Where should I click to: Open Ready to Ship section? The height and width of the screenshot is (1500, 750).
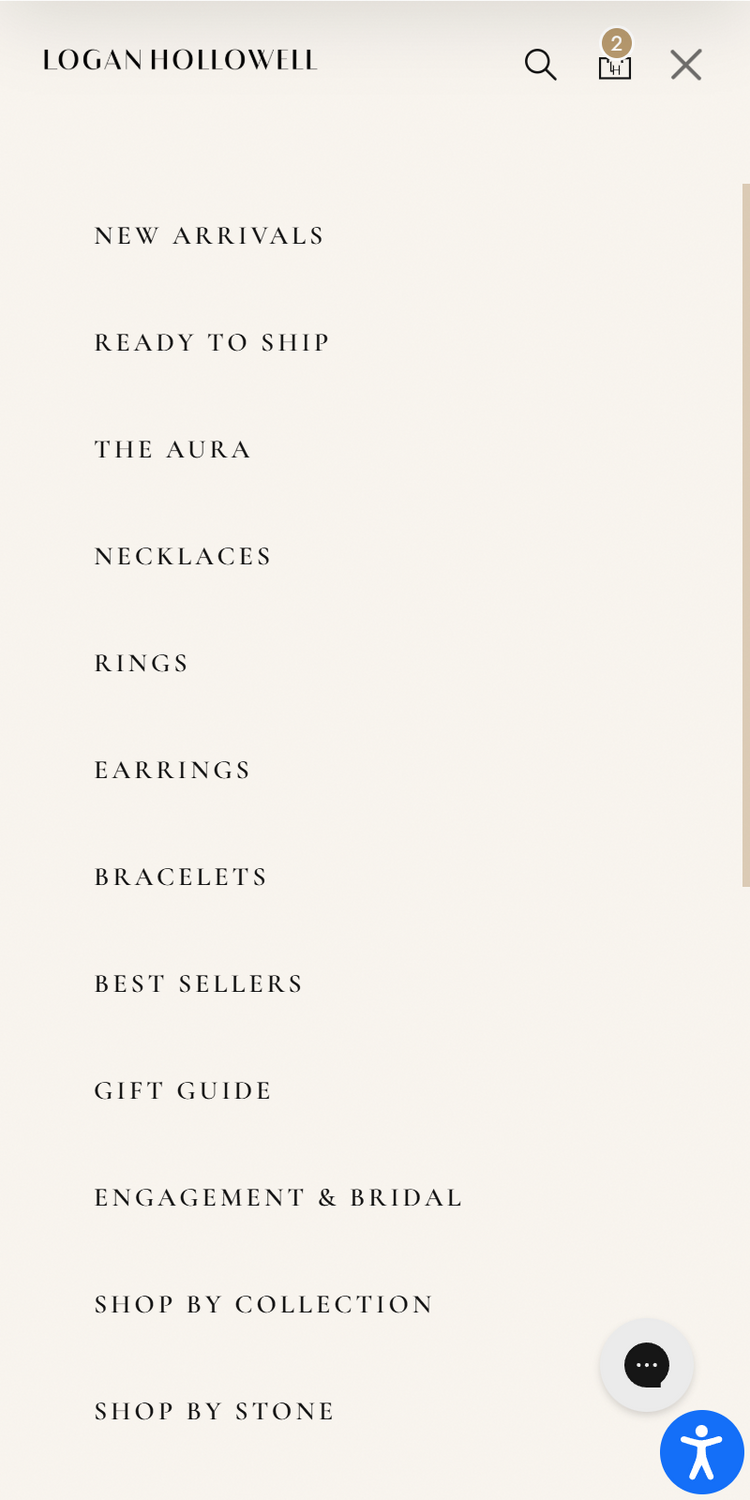tap(212, 343)
